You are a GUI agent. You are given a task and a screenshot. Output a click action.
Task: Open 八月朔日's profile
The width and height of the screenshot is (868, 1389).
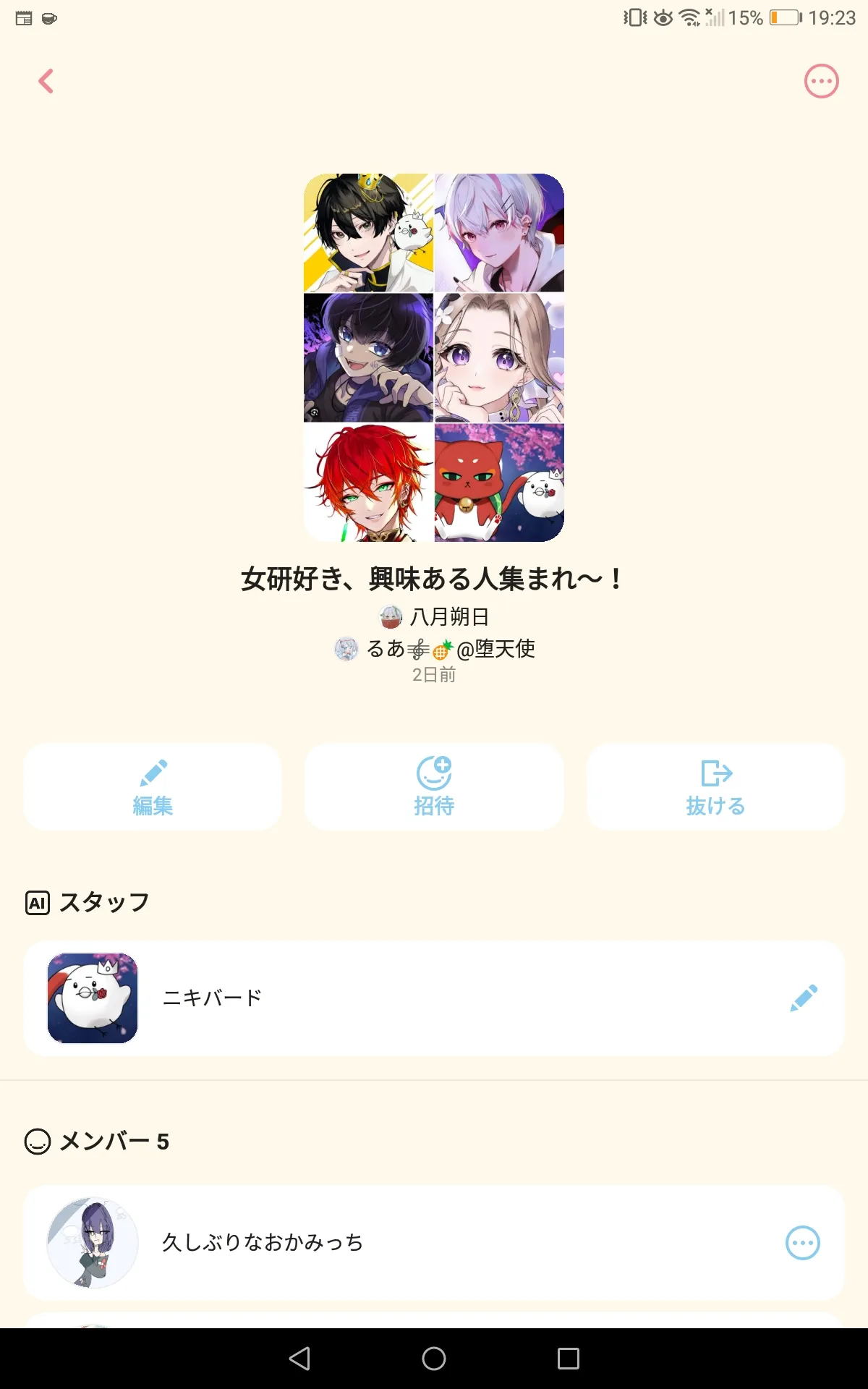click(435, 616)
